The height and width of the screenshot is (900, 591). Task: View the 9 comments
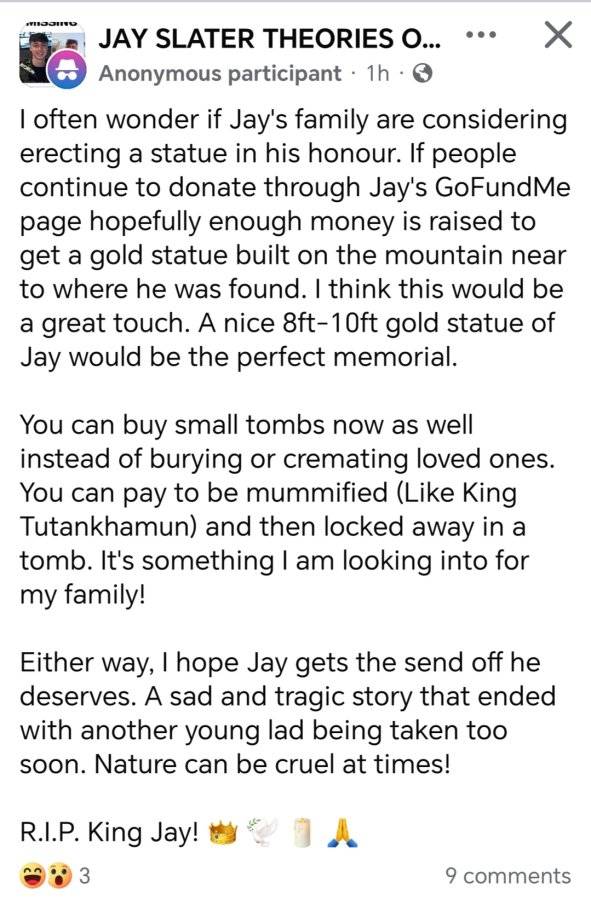[x=508, y=876]
